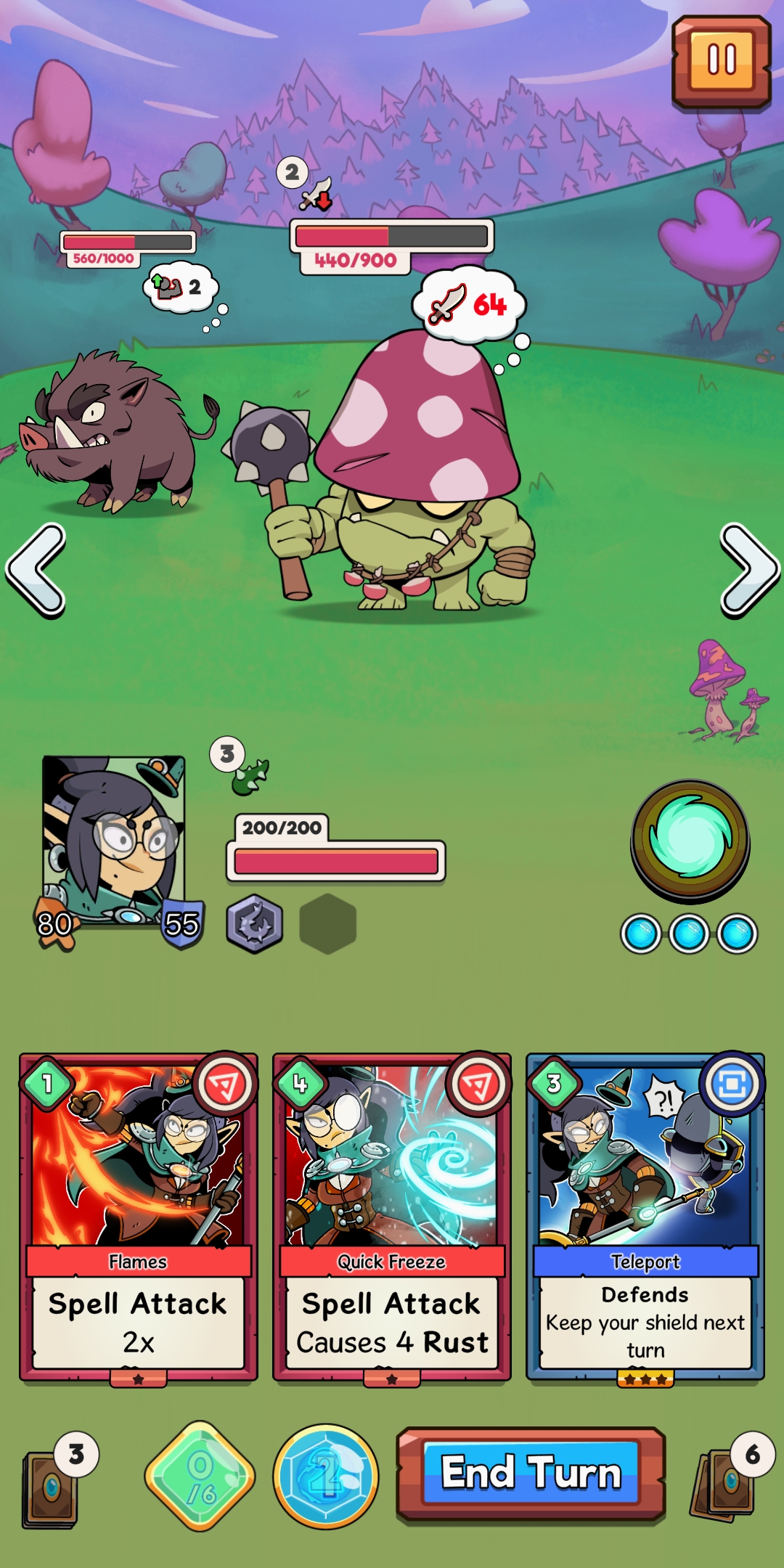Tap the End Turn button
Viewport: 784px width, 1568px height.
pyautogui.click(x=531, y=1474)
